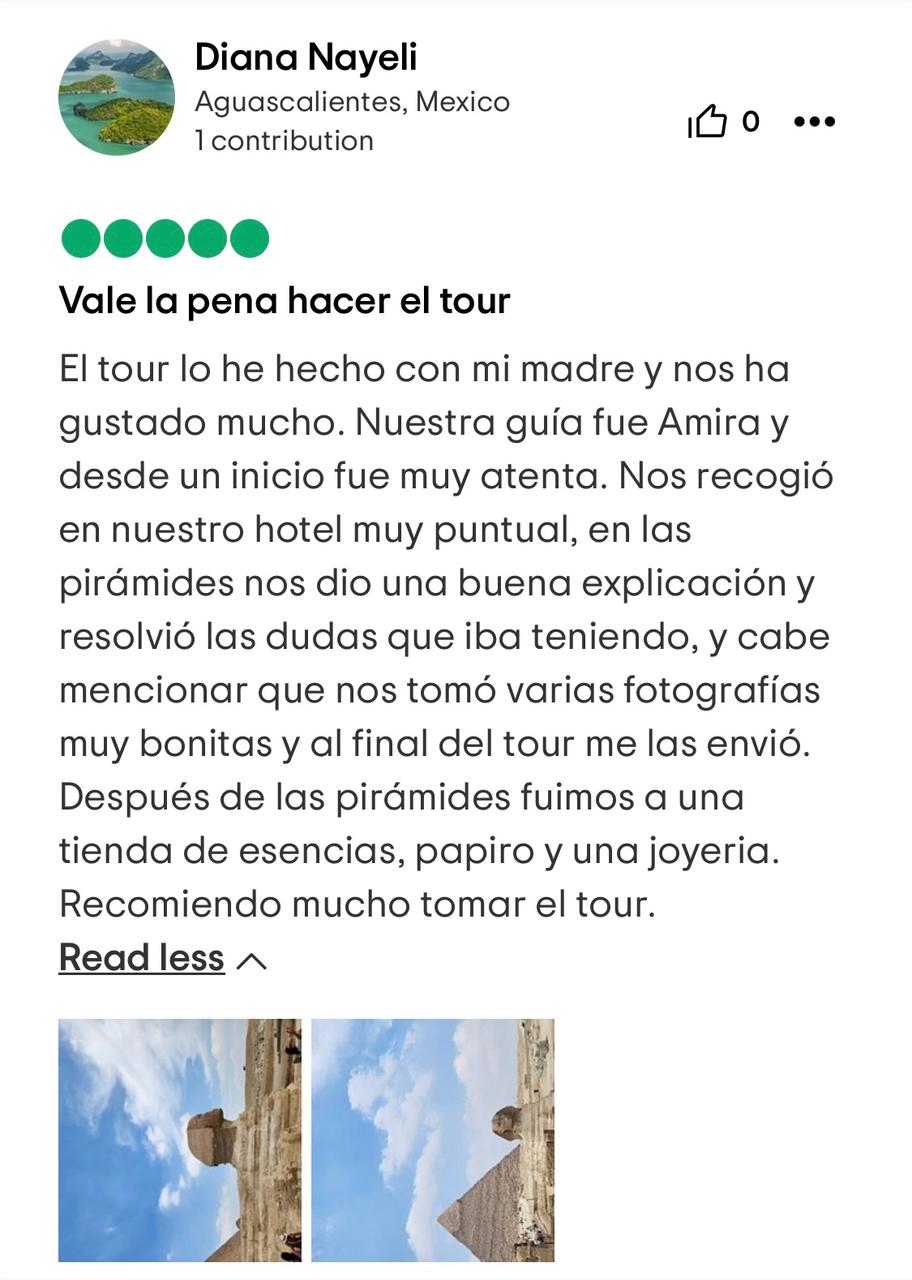Image resolution: width=912 pixels, height=1280 pixels.
Task: Like Diana Nayeli's review with thumbs up
Action: point(707,122)
